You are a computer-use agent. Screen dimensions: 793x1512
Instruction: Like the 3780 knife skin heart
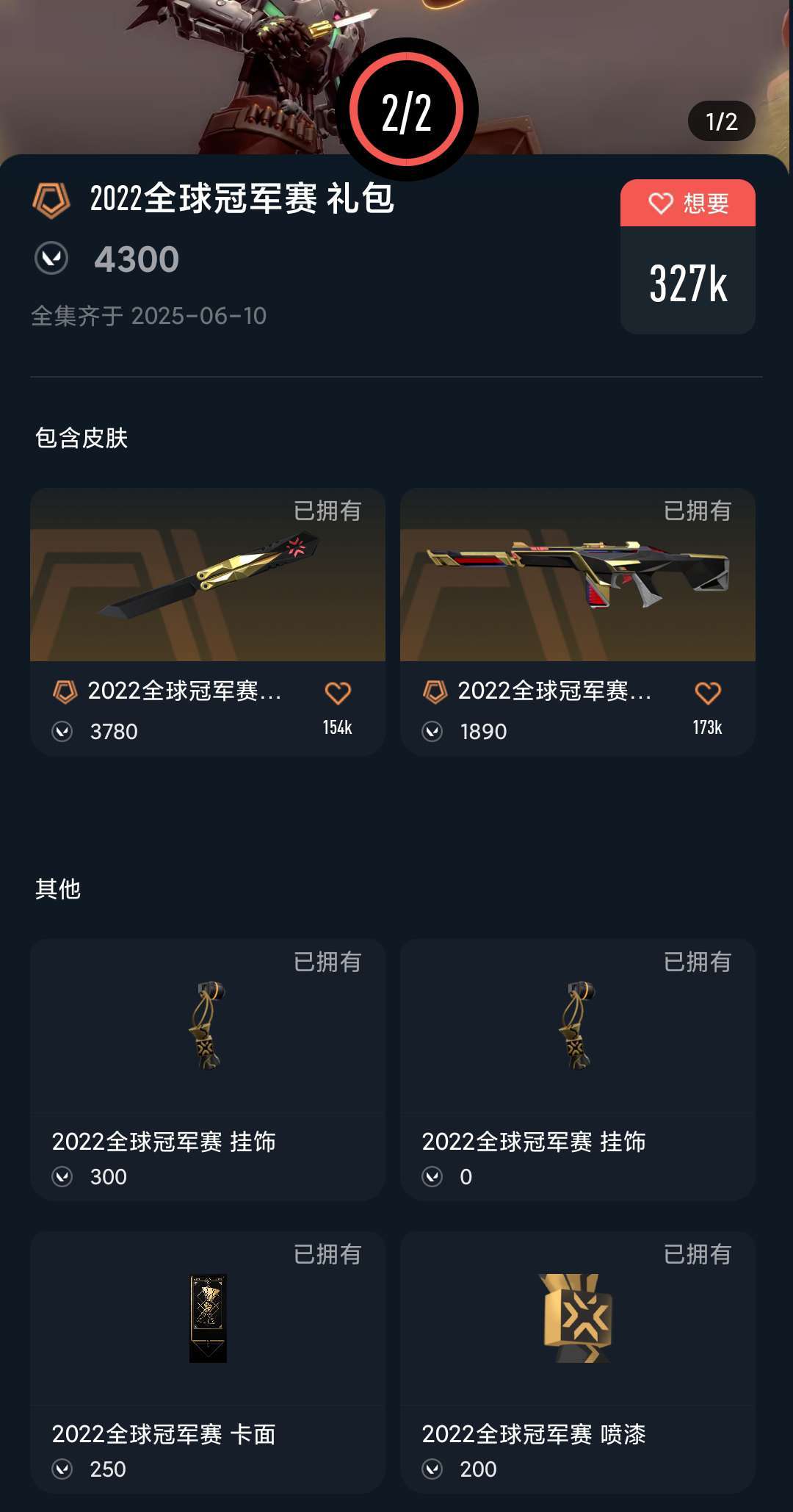(x=338, y=694)
